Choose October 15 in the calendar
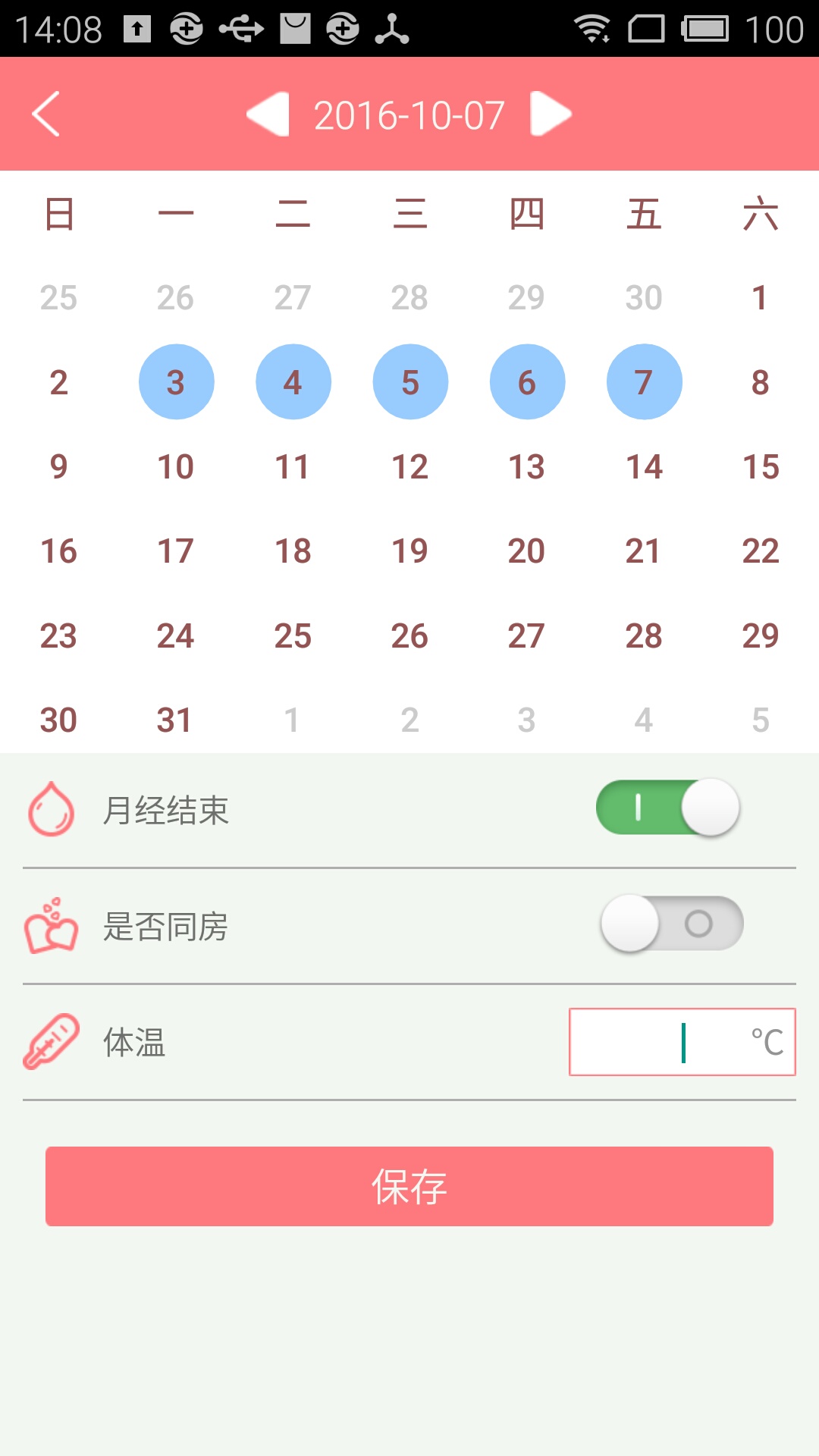Viewport: 819px width, 1456px height. click(761, 466)
